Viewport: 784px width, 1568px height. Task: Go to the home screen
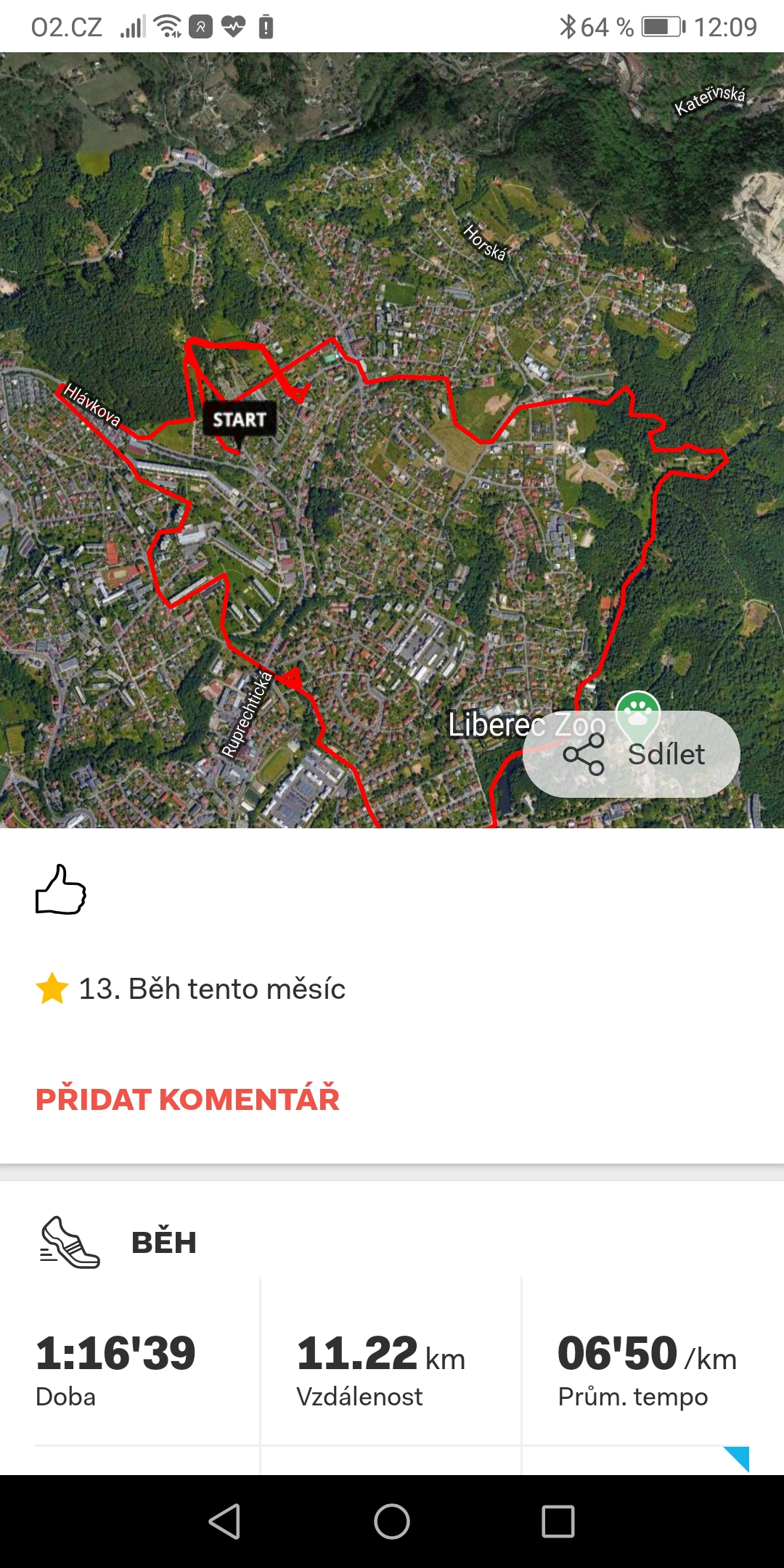(392, 1521)
